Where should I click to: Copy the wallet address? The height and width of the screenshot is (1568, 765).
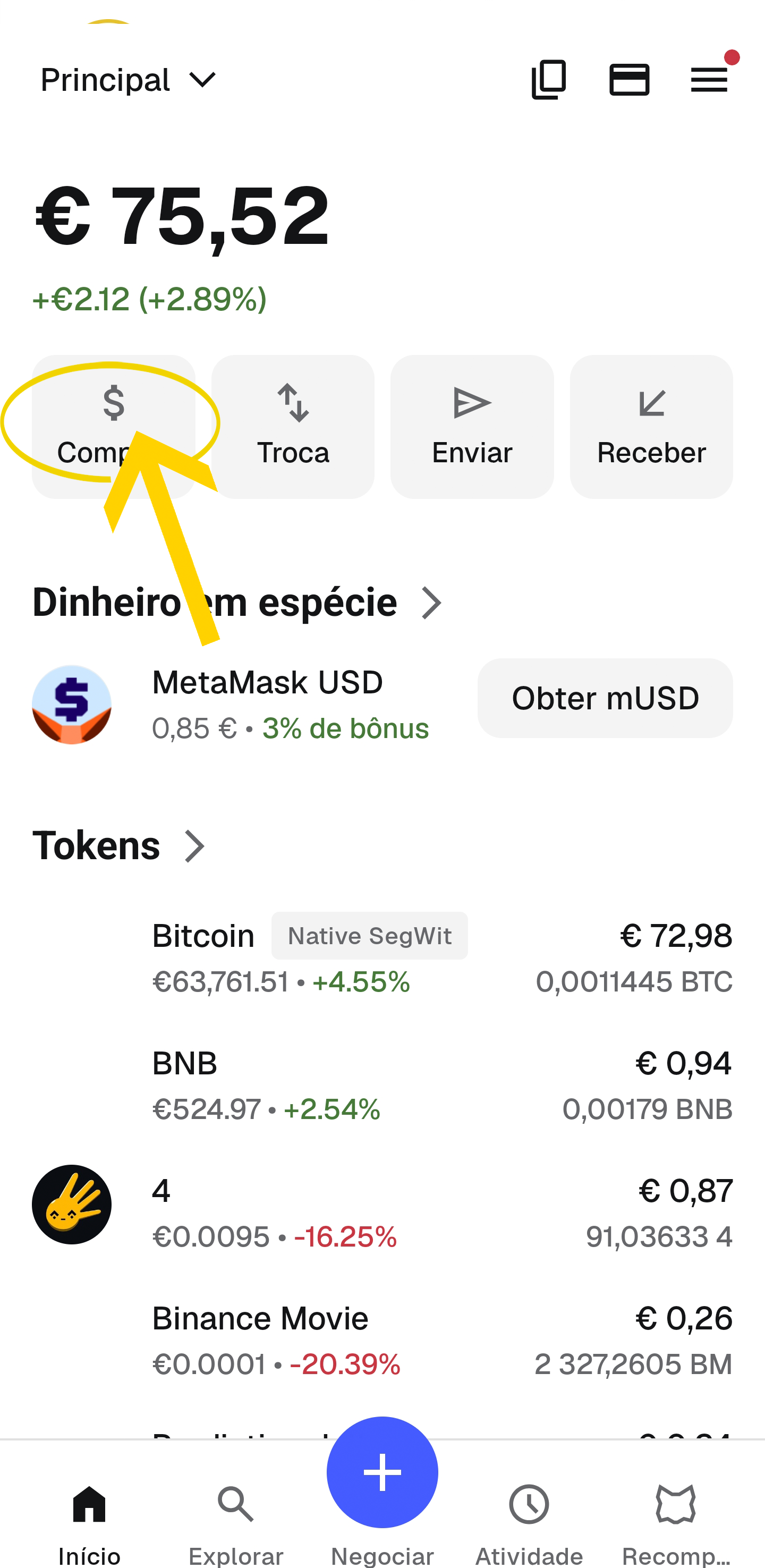coord(549,80)
